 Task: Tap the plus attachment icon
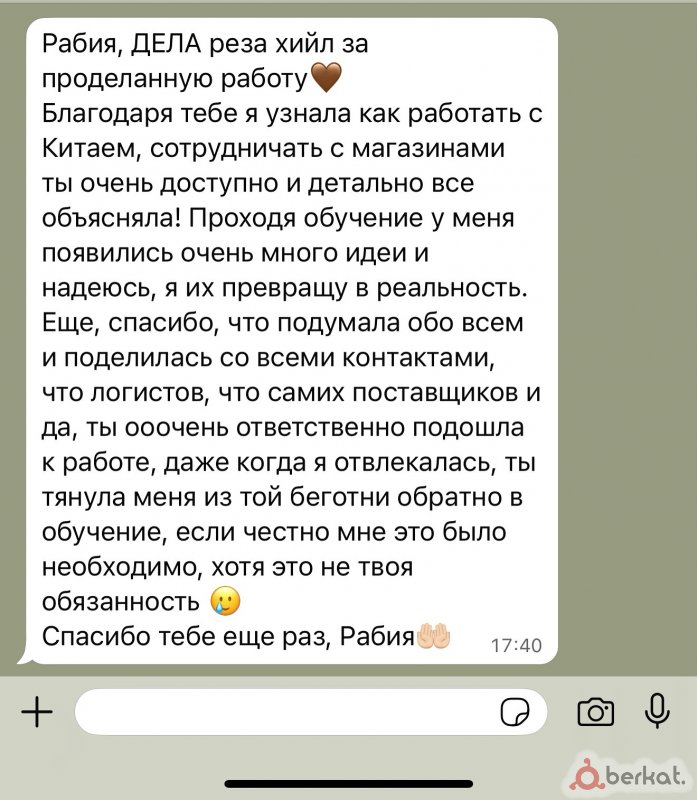[x=37, y=712]
